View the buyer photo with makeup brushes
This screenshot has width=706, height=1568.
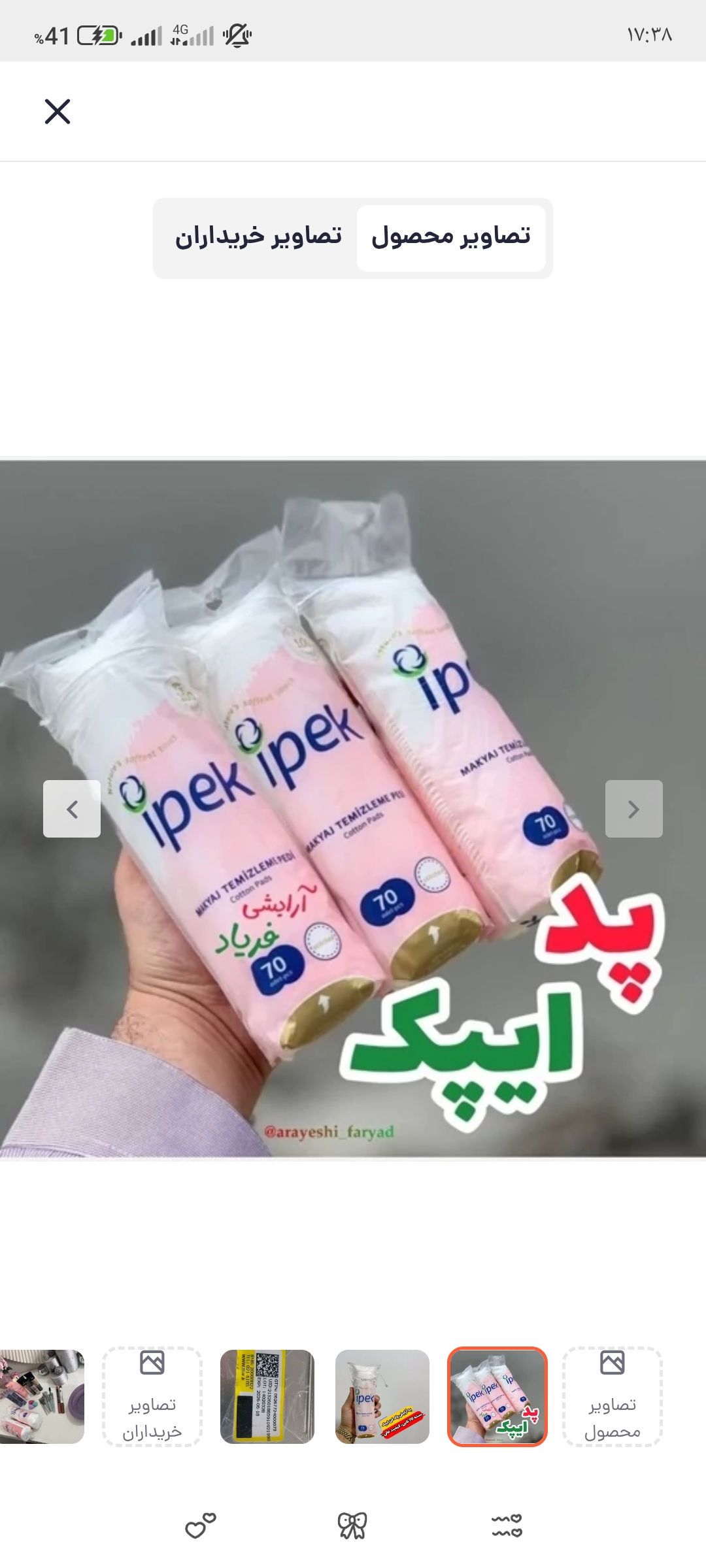pos(42,1396)
